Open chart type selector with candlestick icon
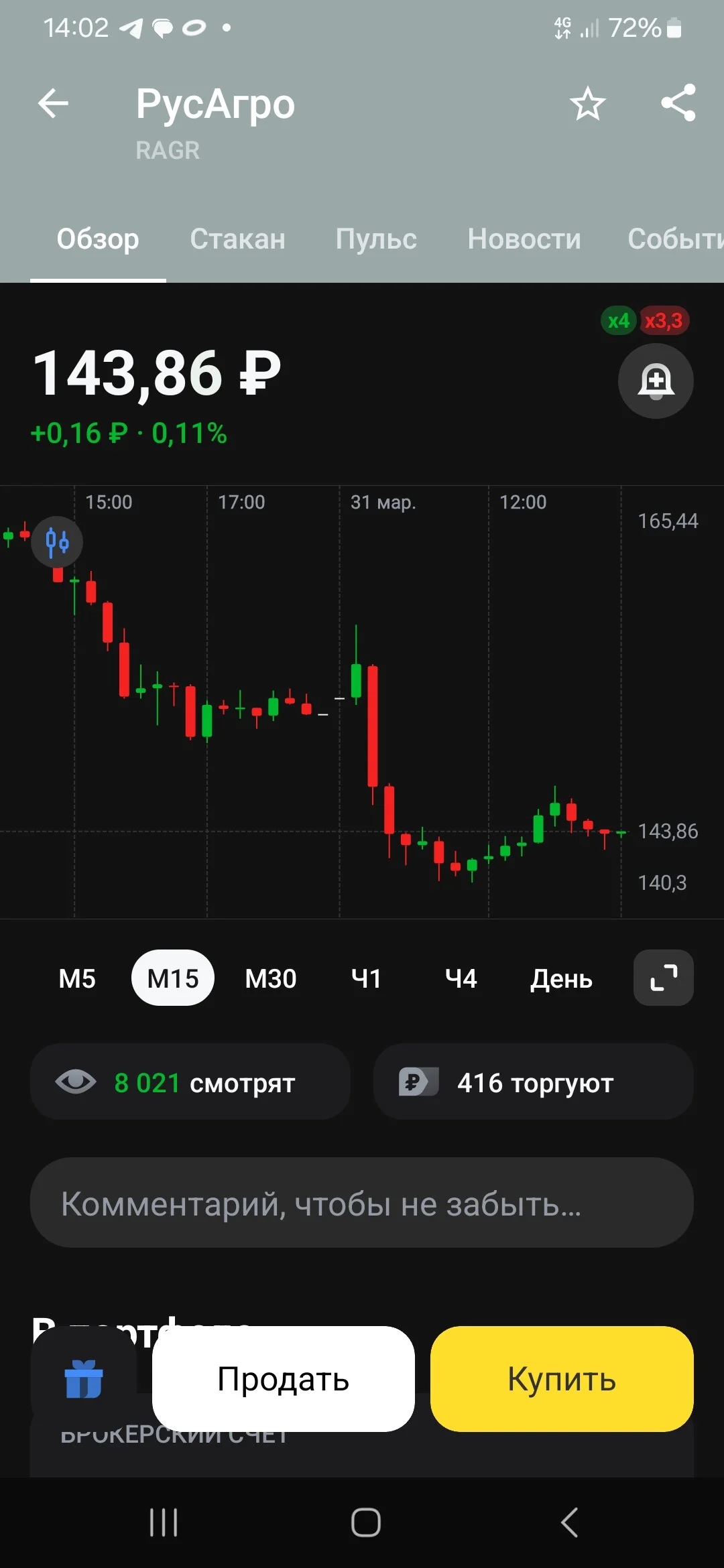Image resolution: width=724 pixels, height=1568 pixels. coord(58,541)
